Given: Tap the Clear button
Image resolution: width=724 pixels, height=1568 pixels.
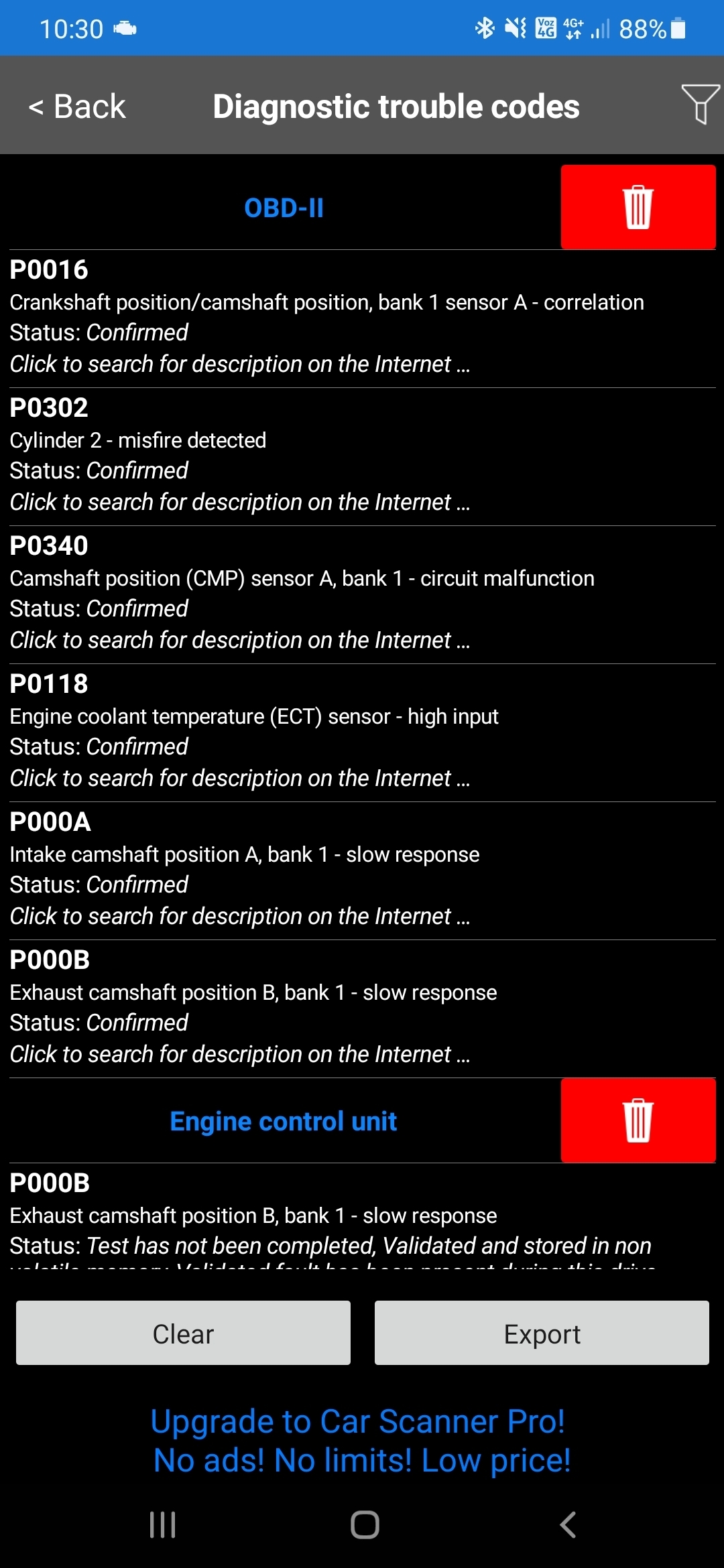Looking at the screenshot, I should click(x=183, y=1333).
